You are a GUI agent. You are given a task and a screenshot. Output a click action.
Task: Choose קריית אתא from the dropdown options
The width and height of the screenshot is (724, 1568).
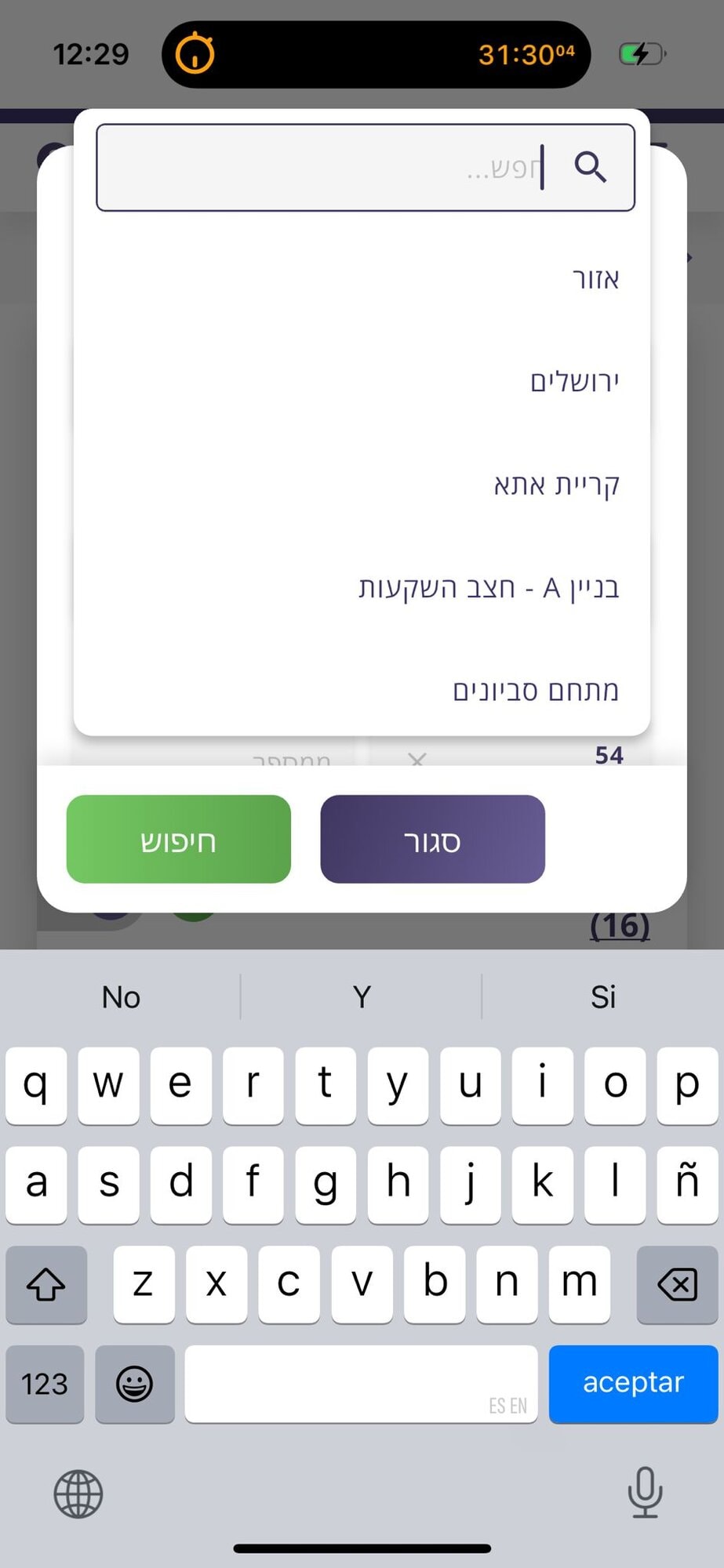click(554, 485)
